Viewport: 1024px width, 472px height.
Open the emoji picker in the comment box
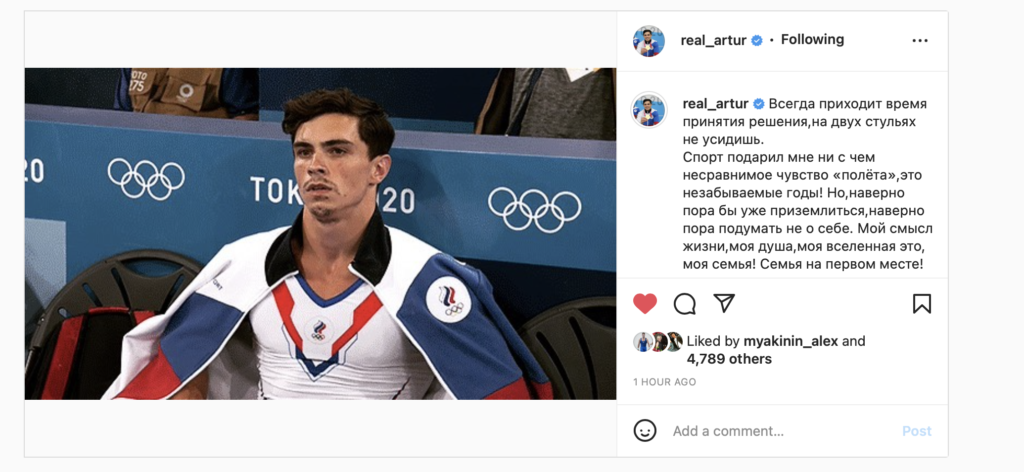(646, 430)
